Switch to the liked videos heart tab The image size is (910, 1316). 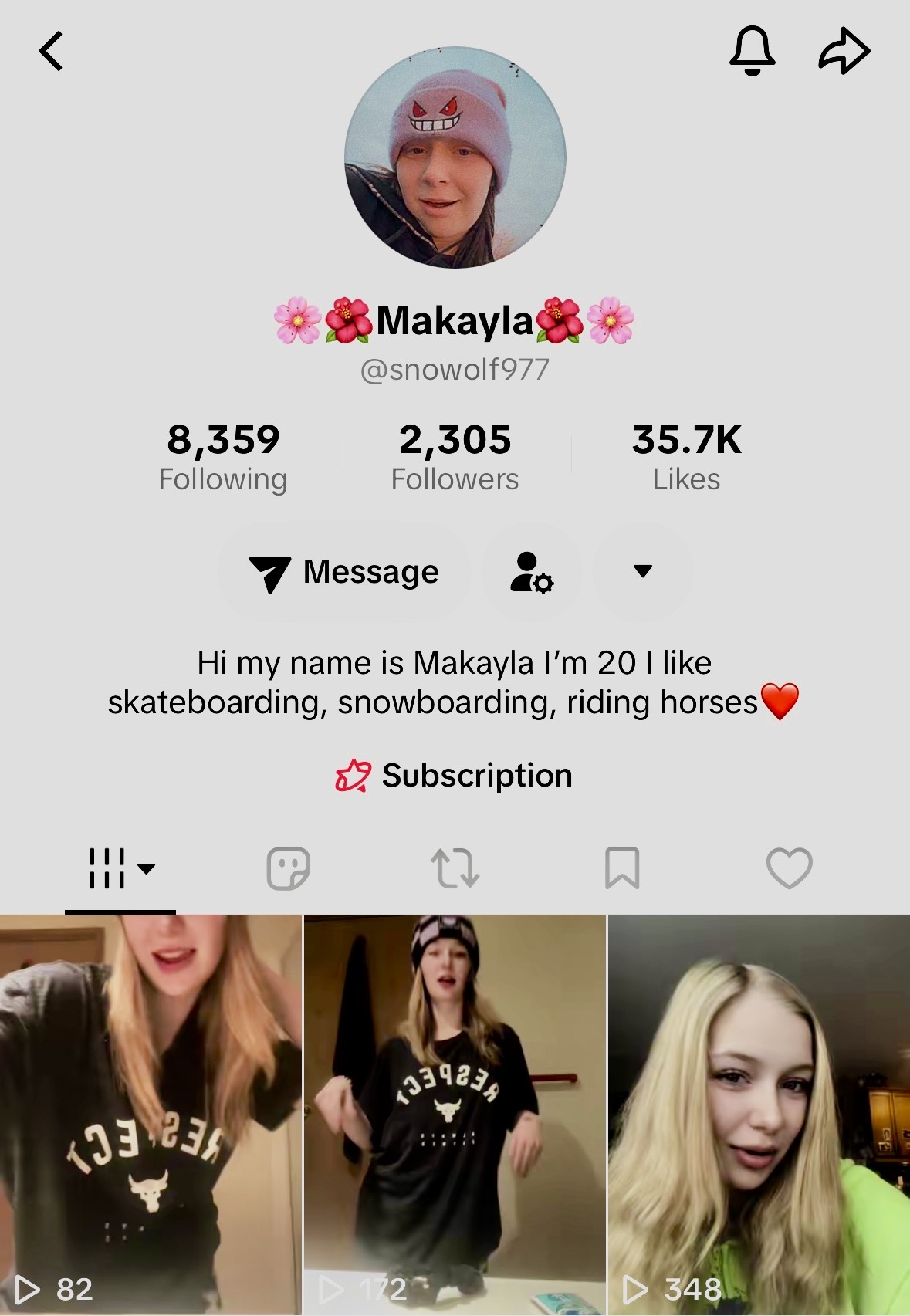[x=789, y=869]
